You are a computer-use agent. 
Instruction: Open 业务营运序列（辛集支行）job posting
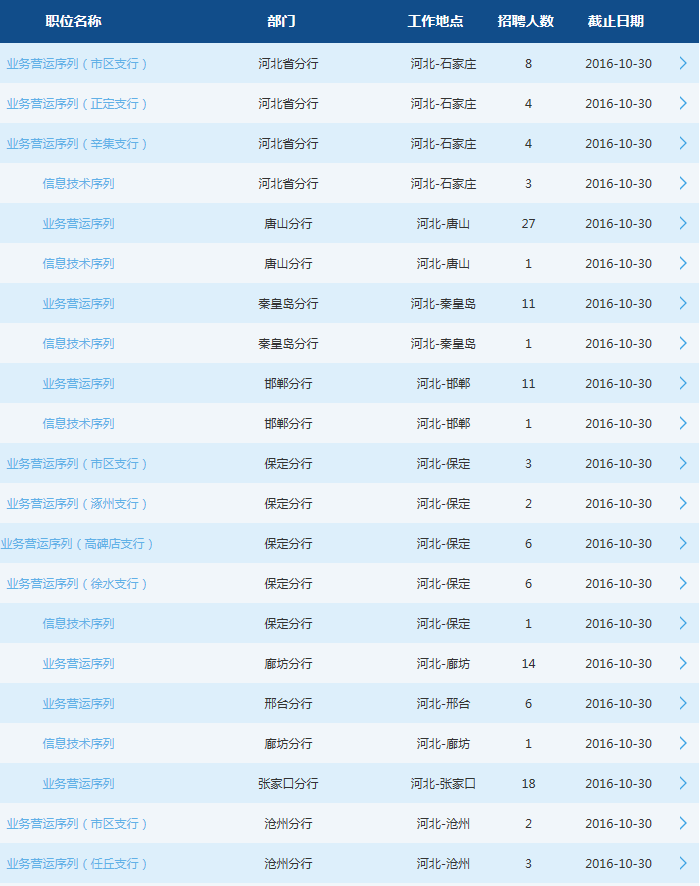pos(78,144)
